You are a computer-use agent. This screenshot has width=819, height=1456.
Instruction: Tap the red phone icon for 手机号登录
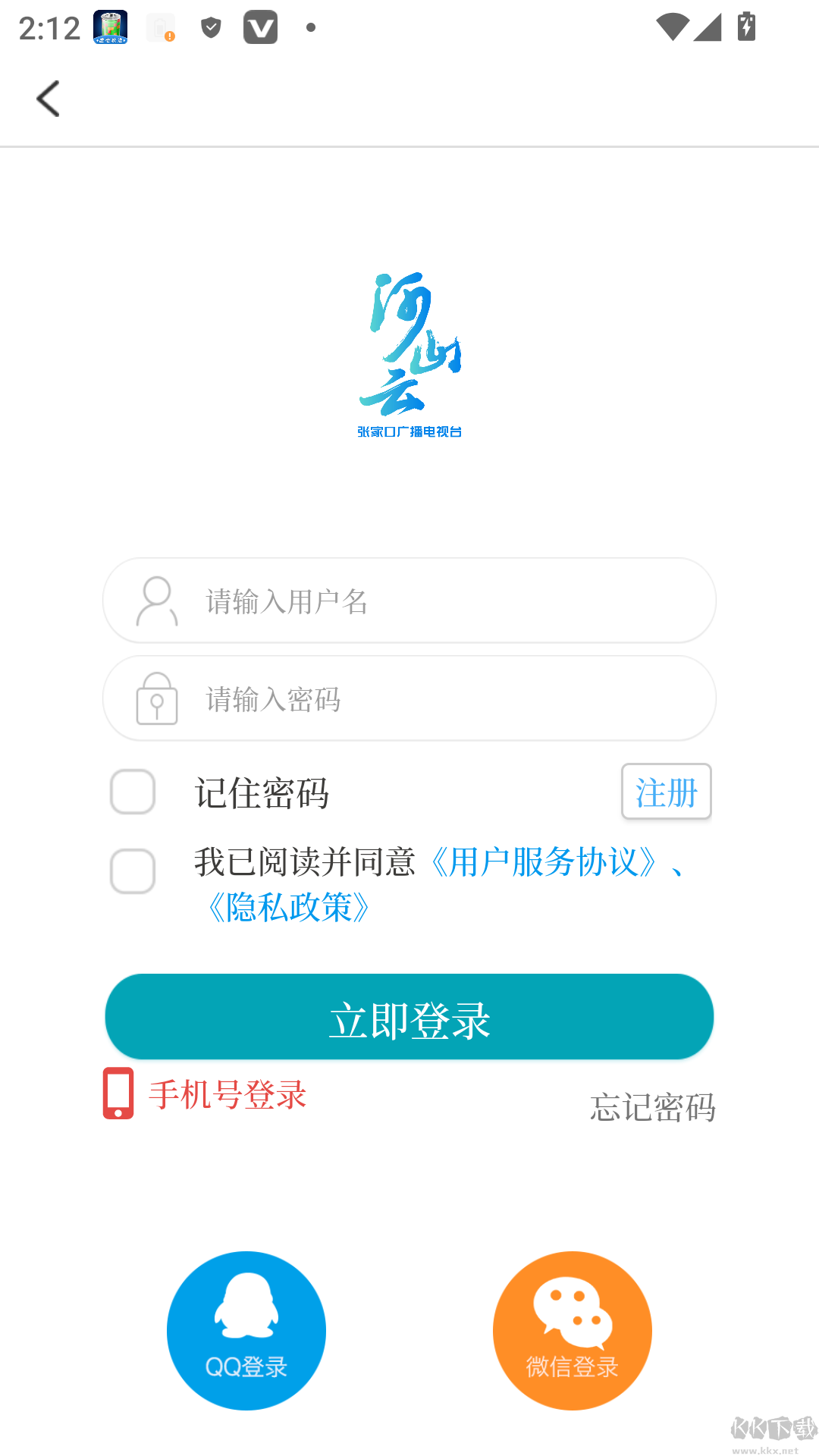click(x=118, y=1094)
